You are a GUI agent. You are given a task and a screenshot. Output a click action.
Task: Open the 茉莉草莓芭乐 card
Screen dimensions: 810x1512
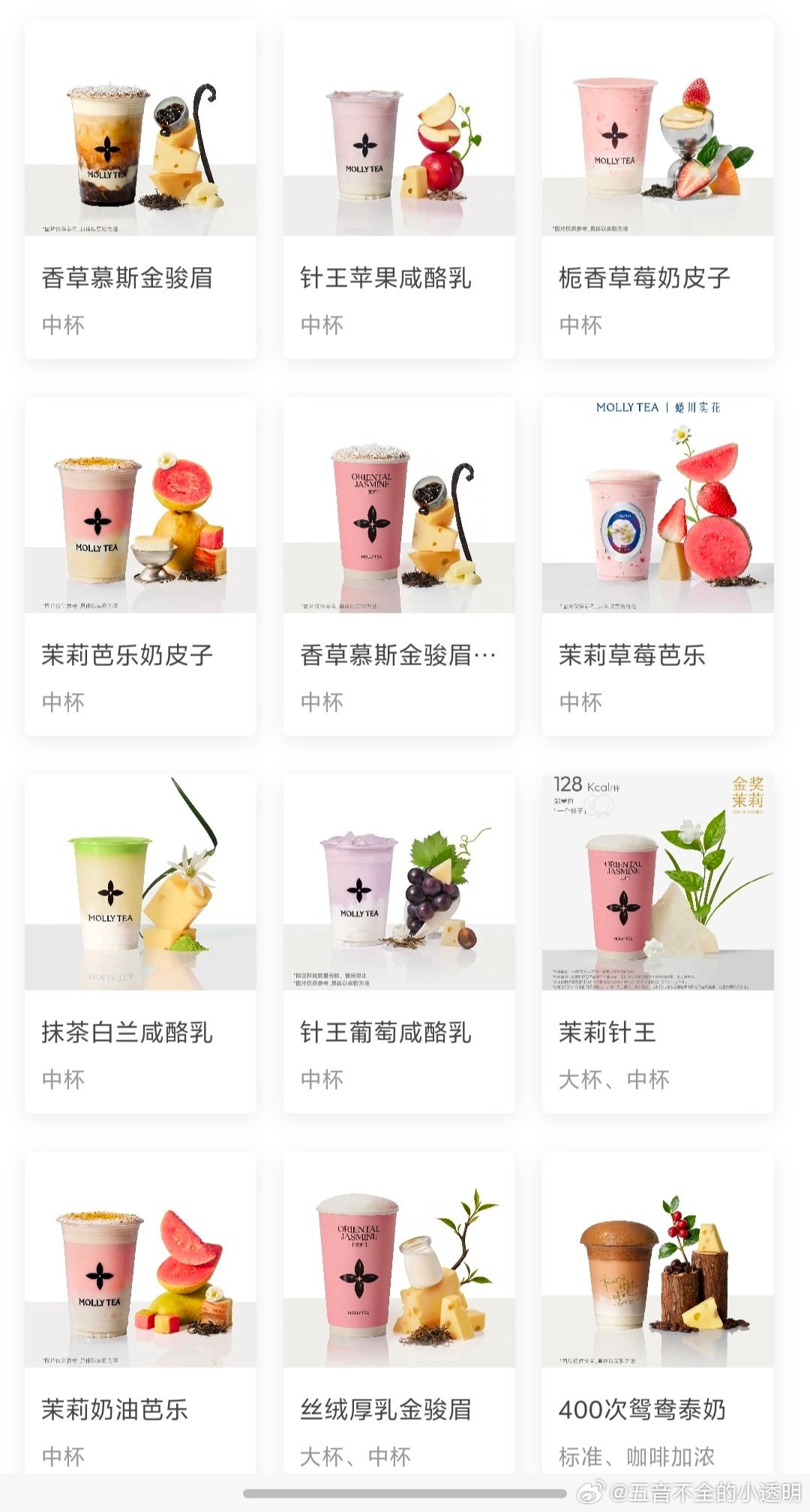(658, 566)
